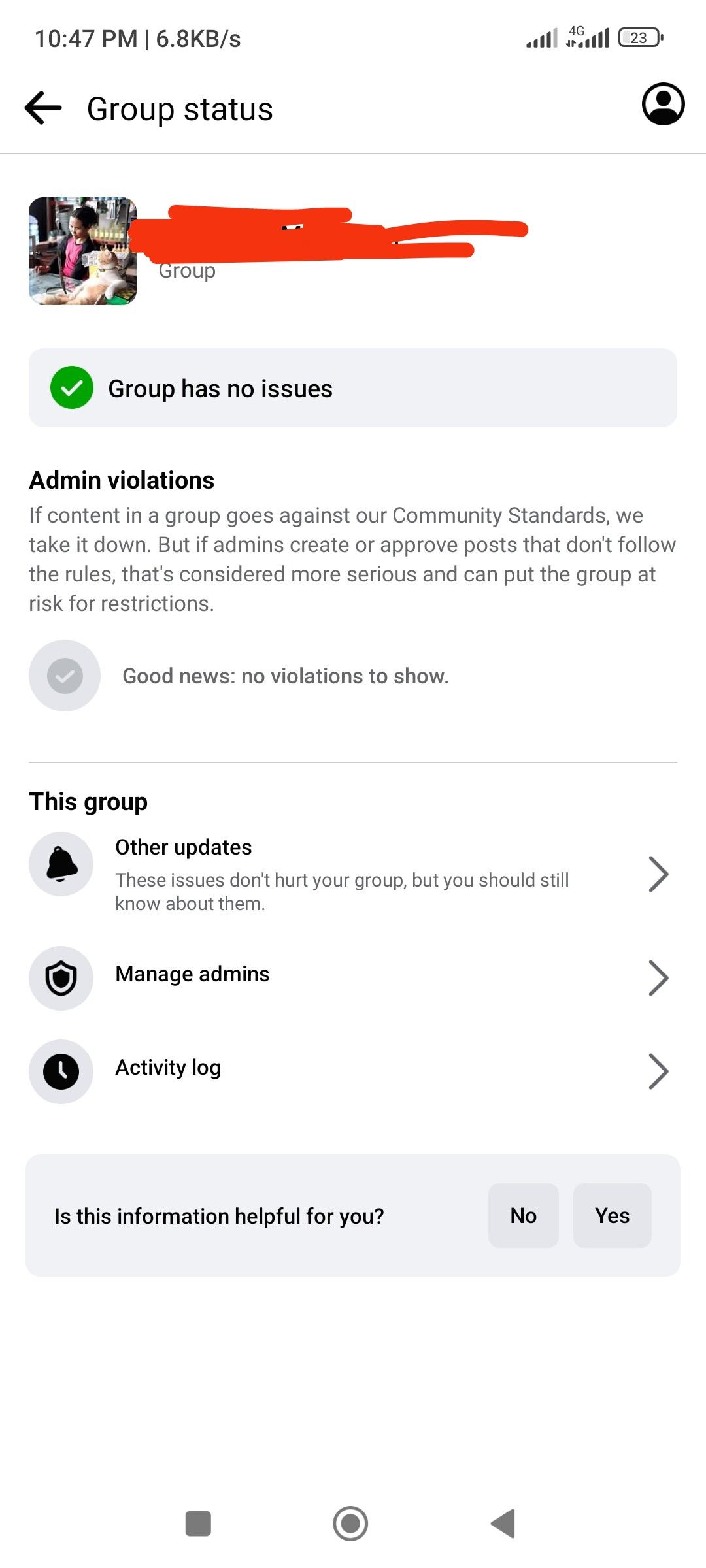706x1568 pixels.
Task: Open Other updates
Action: [353, 874]
